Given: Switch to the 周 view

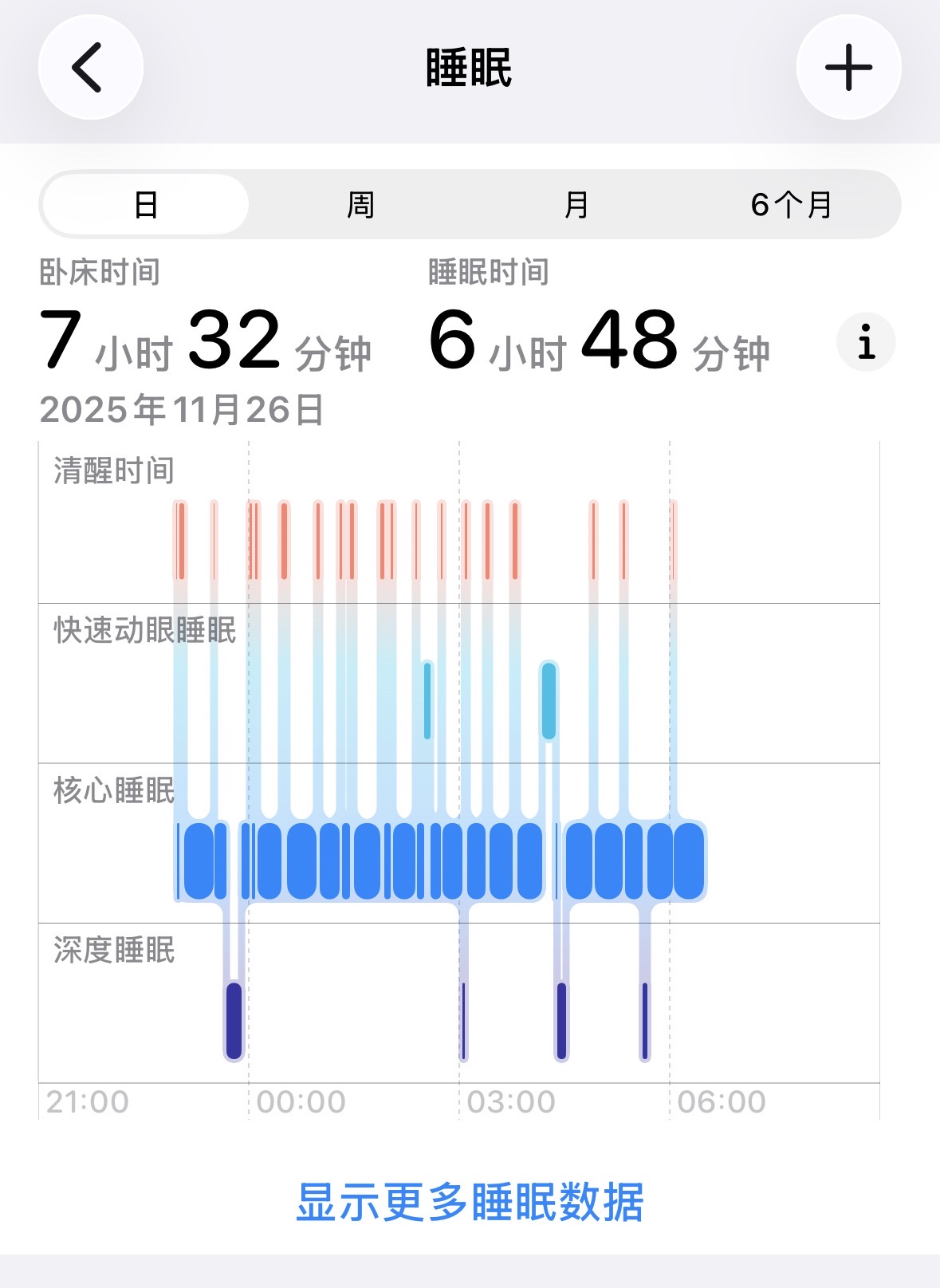Looking at the screenshot, I should coord(360,205).
